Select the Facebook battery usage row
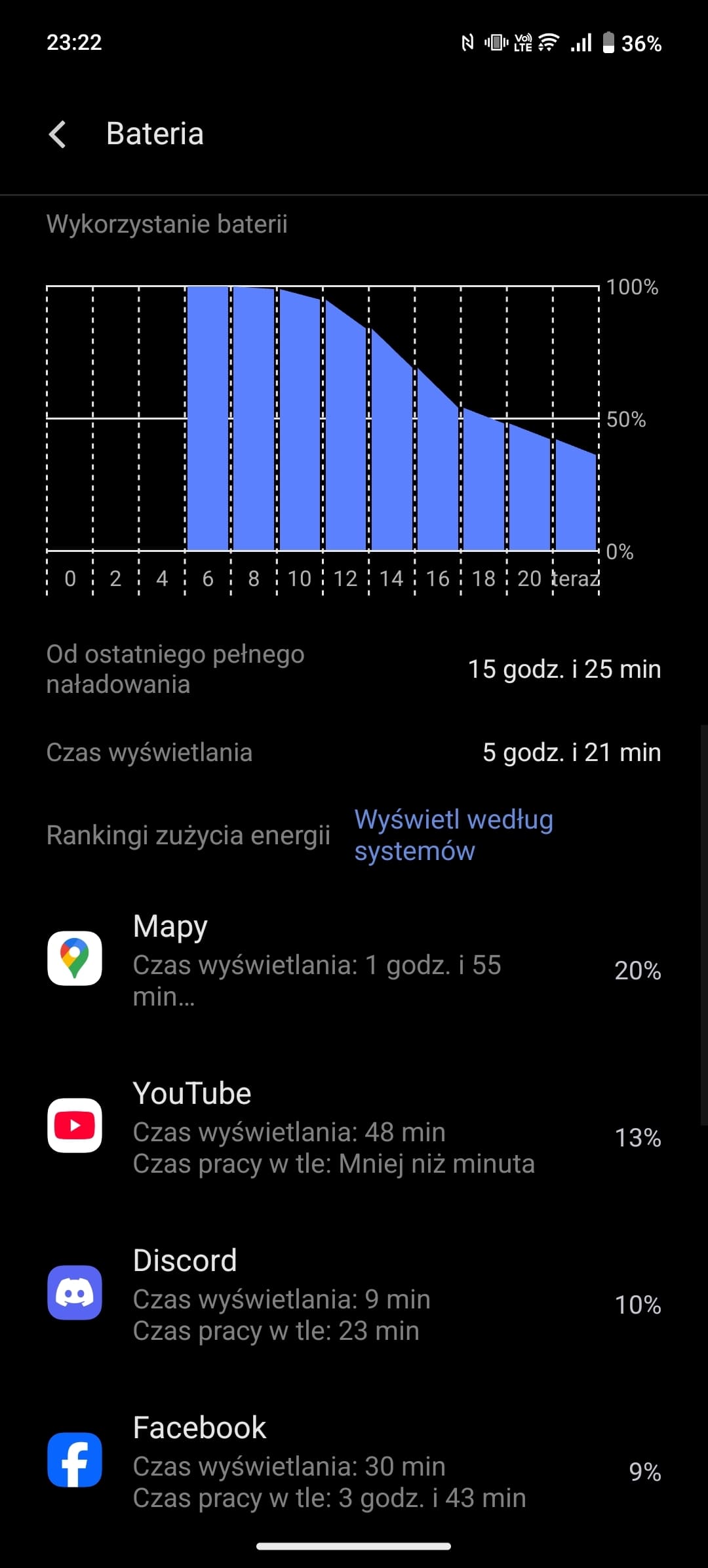This screenshot has height=1568, width=708. [x=354, y=1461]
